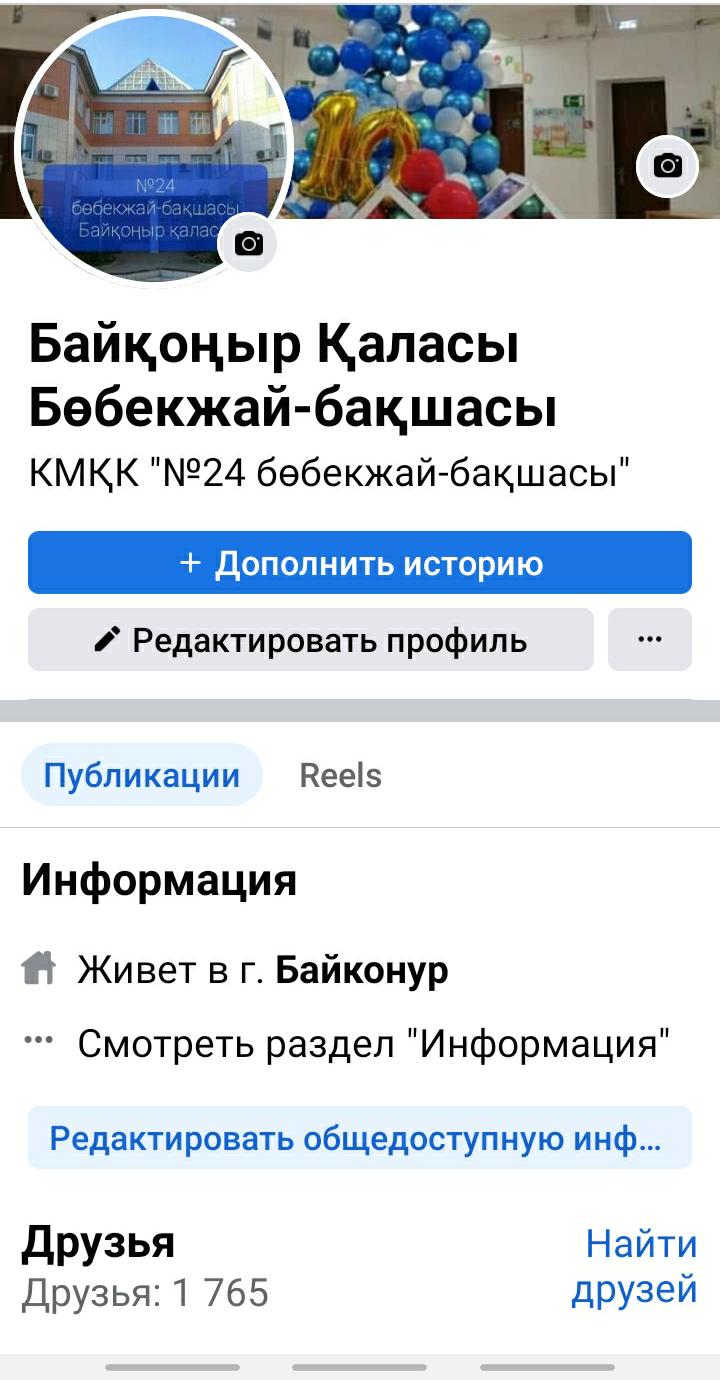Image resolution: width=720 pixels, height=1380 pixels.
Task: Open the Найти друзей link
Action: pyautogui.click(x=635, y=1267)
